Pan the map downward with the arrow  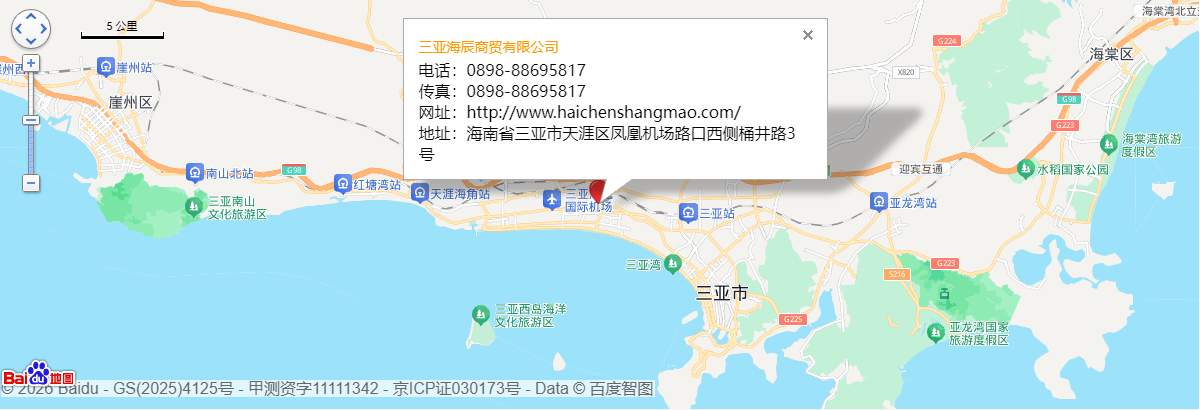coord(30,41)
